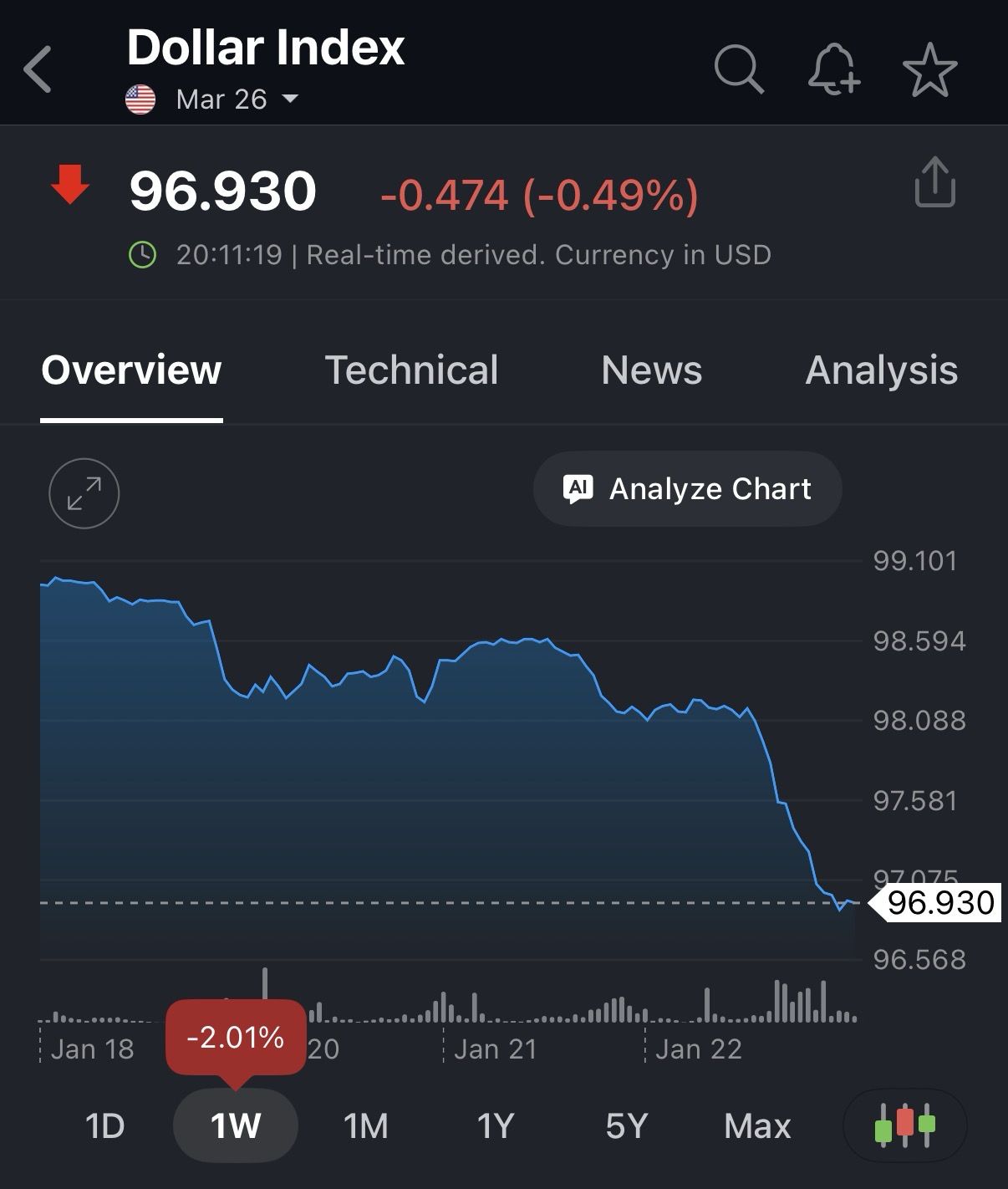Select the 5Y chart range

coord(626,1126)
